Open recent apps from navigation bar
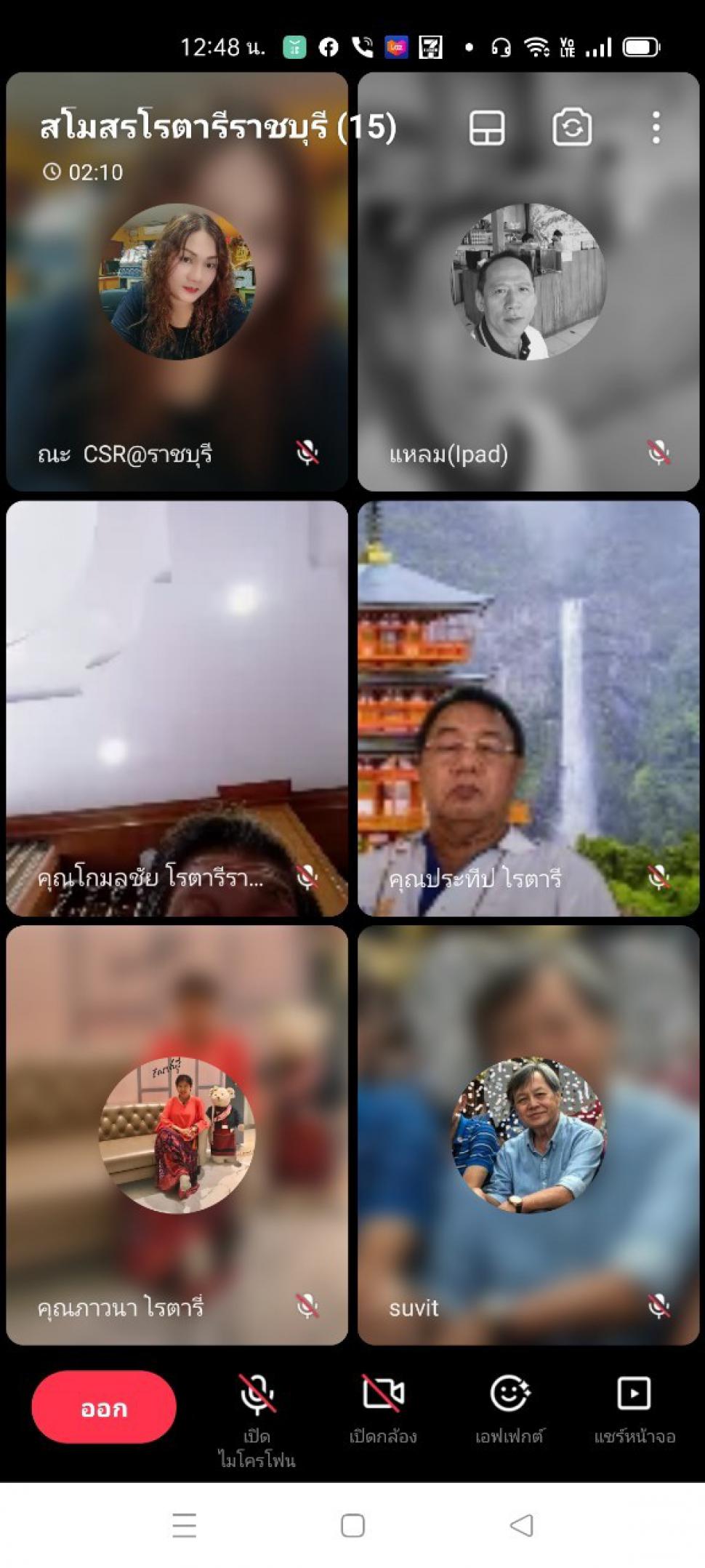 (x=184, y=1525)
